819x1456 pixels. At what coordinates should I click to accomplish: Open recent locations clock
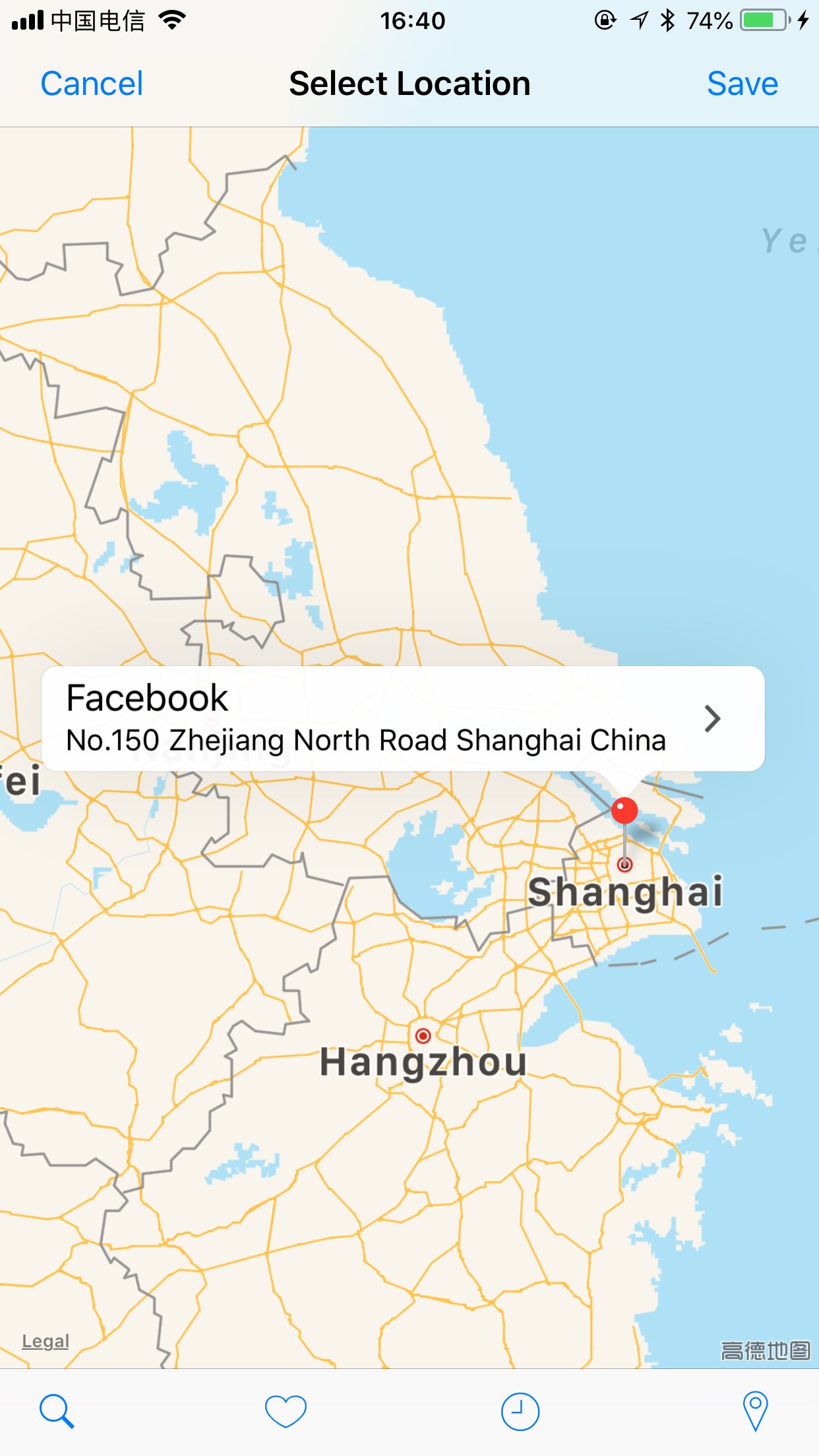520,1411
